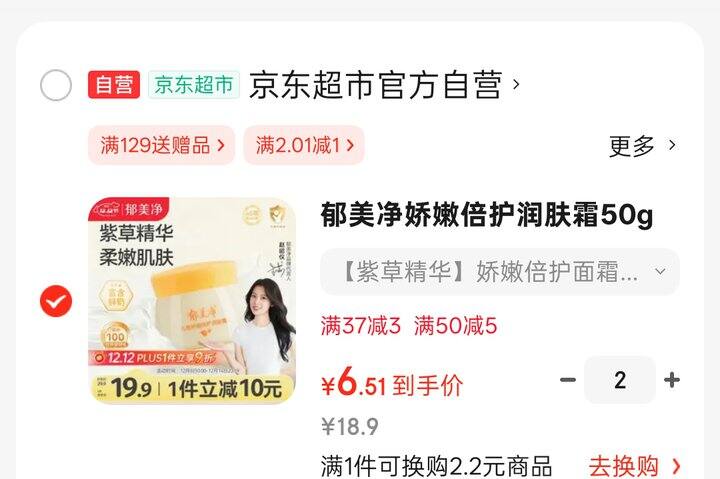The width and height of the screenshot is (720, 479).
Task: Select all items from 京东超市官方自营
Action: point(56,86)
